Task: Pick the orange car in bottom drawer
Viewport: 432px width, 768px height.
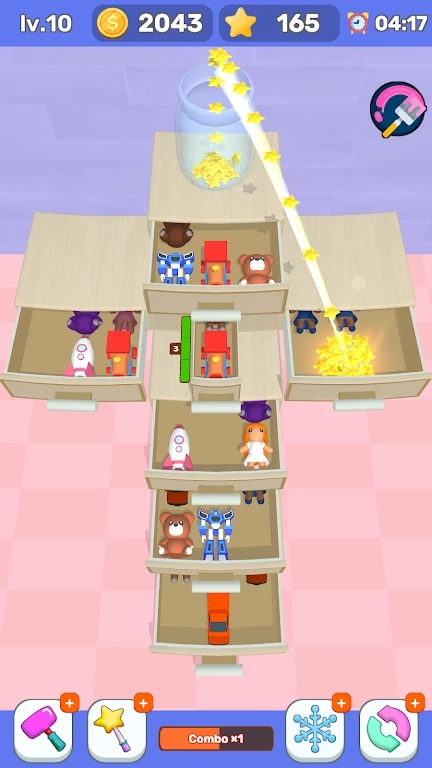Action: 218,618
